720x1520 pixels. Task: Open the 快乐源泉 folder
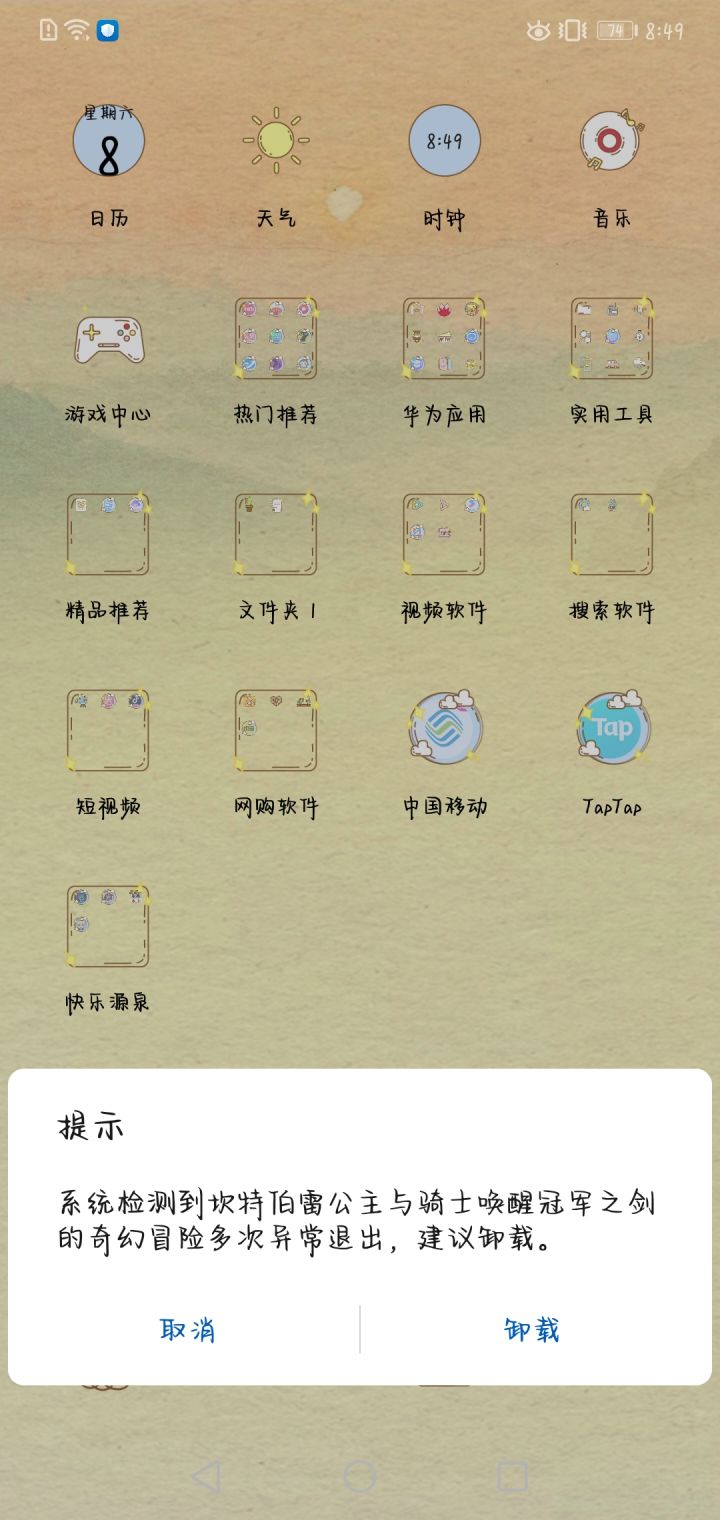pyautogui.click(x=107, y=925)
